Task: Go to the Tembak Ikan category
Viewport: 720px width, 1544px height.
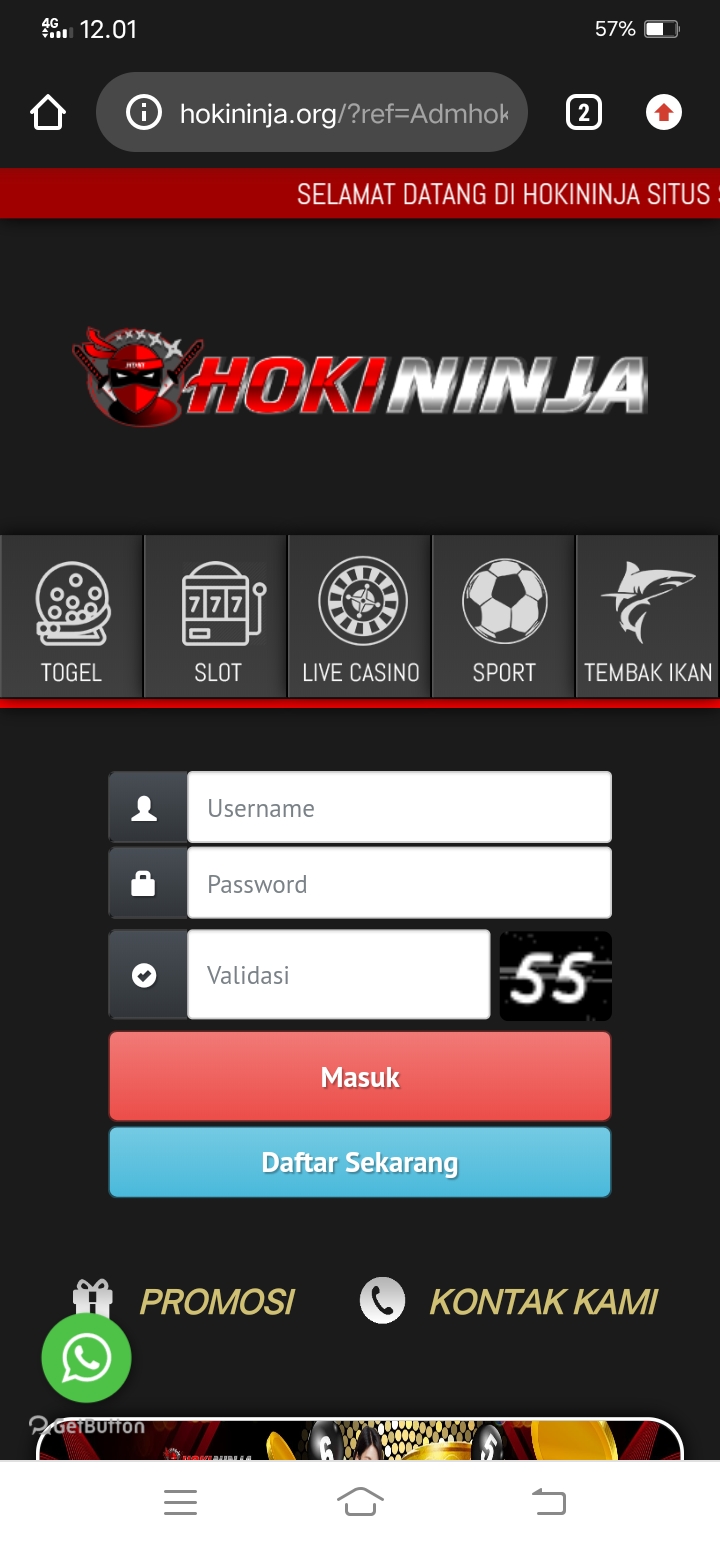Action: click(x=648, y=617)
